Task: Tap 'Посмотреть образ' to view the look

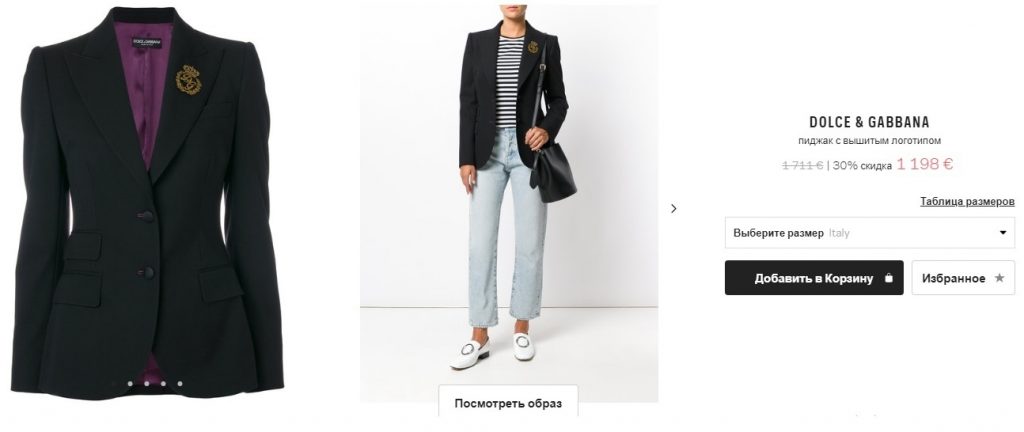Action: click(508, 403)
